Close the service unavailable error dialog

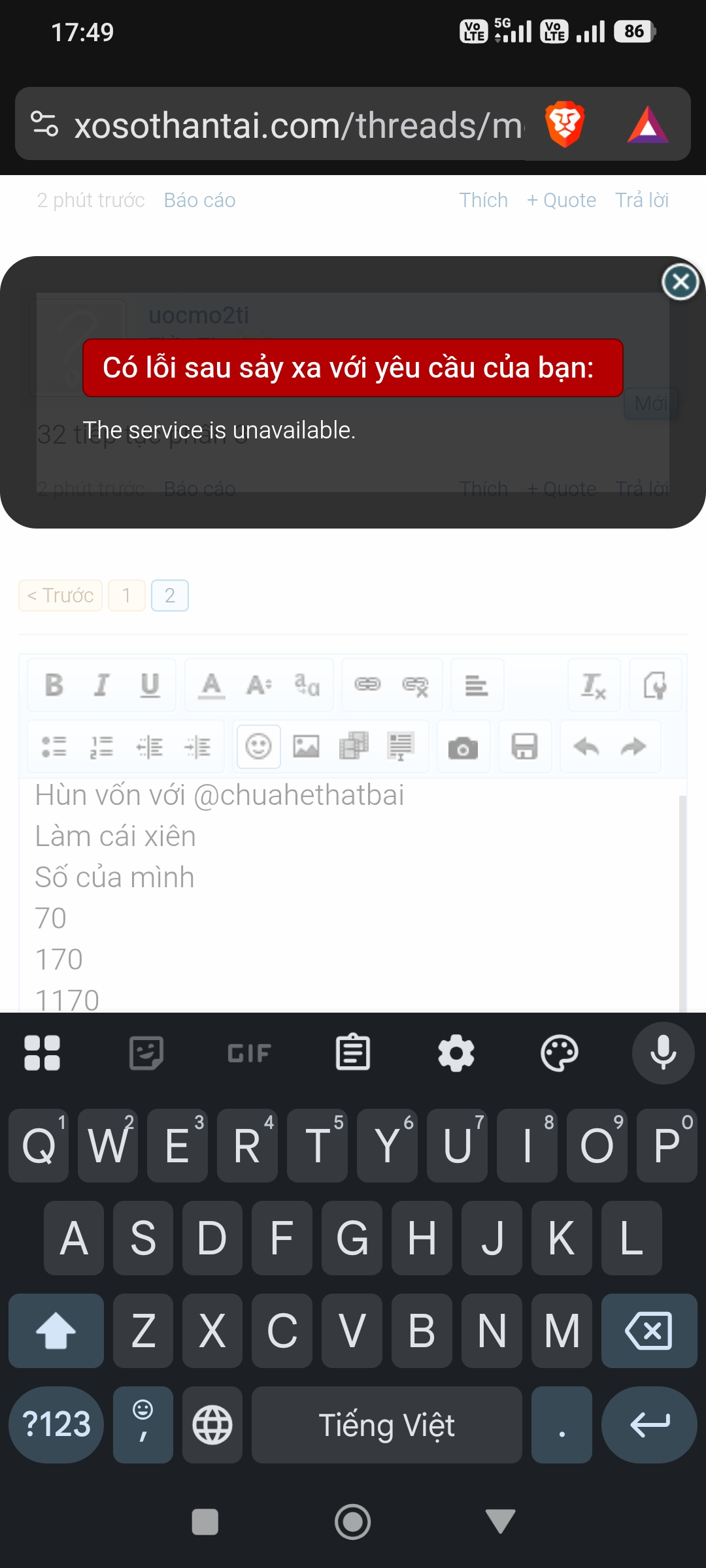[681, 282]
